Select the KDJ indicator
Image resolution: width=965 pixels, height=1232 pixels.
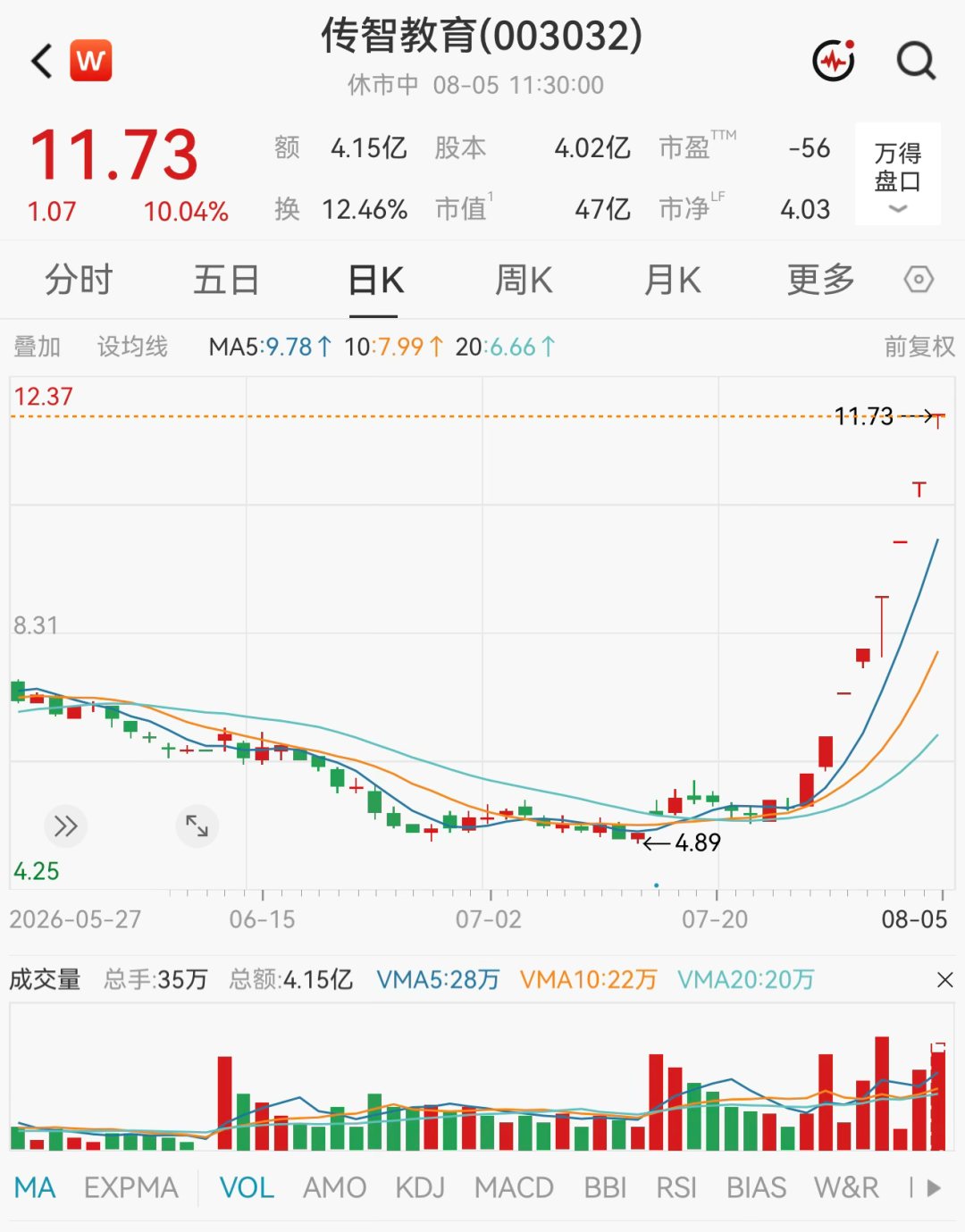[x=420, y=1187]
